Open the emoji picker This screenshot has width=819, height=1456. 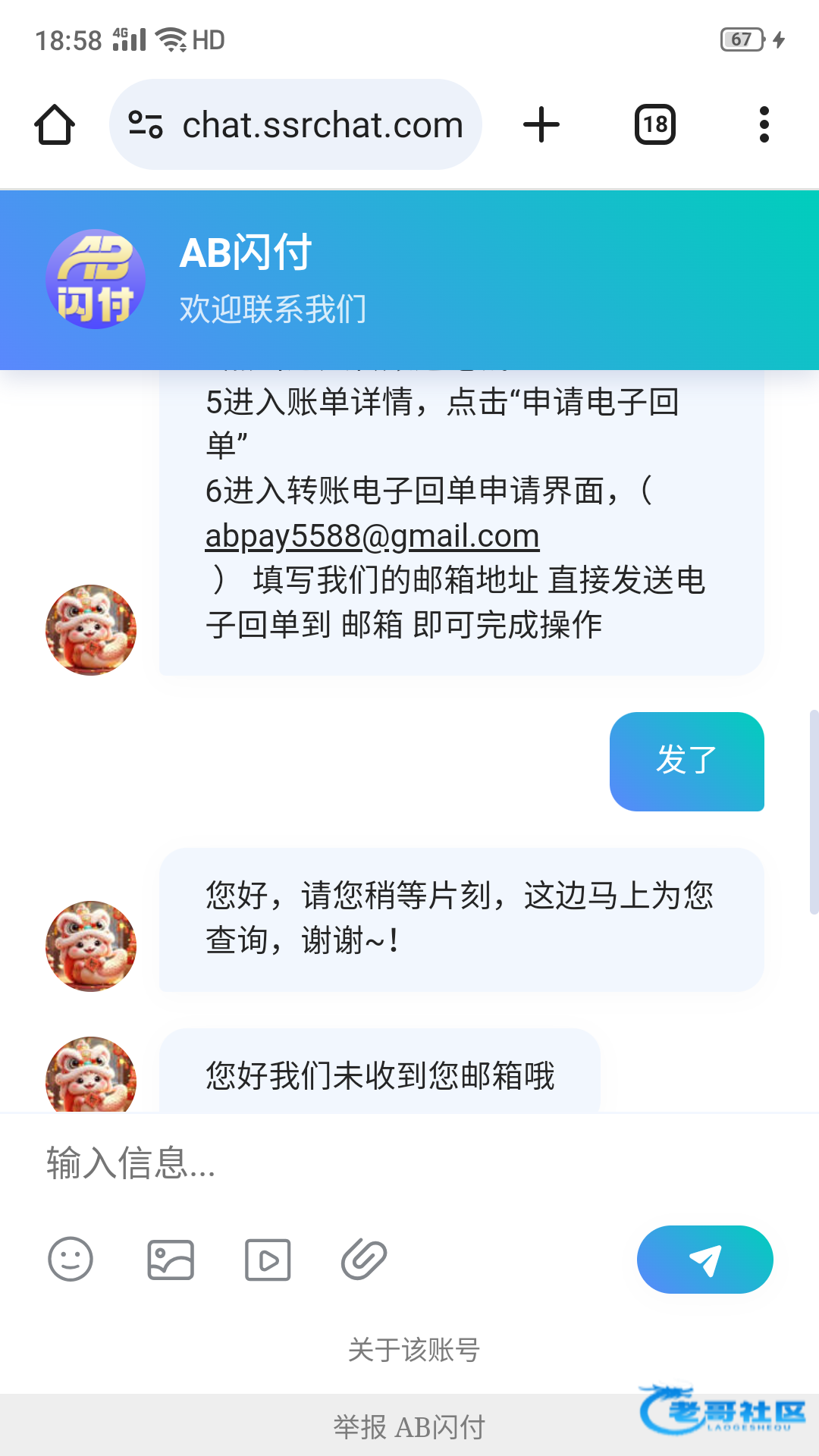click(71, 1260)
